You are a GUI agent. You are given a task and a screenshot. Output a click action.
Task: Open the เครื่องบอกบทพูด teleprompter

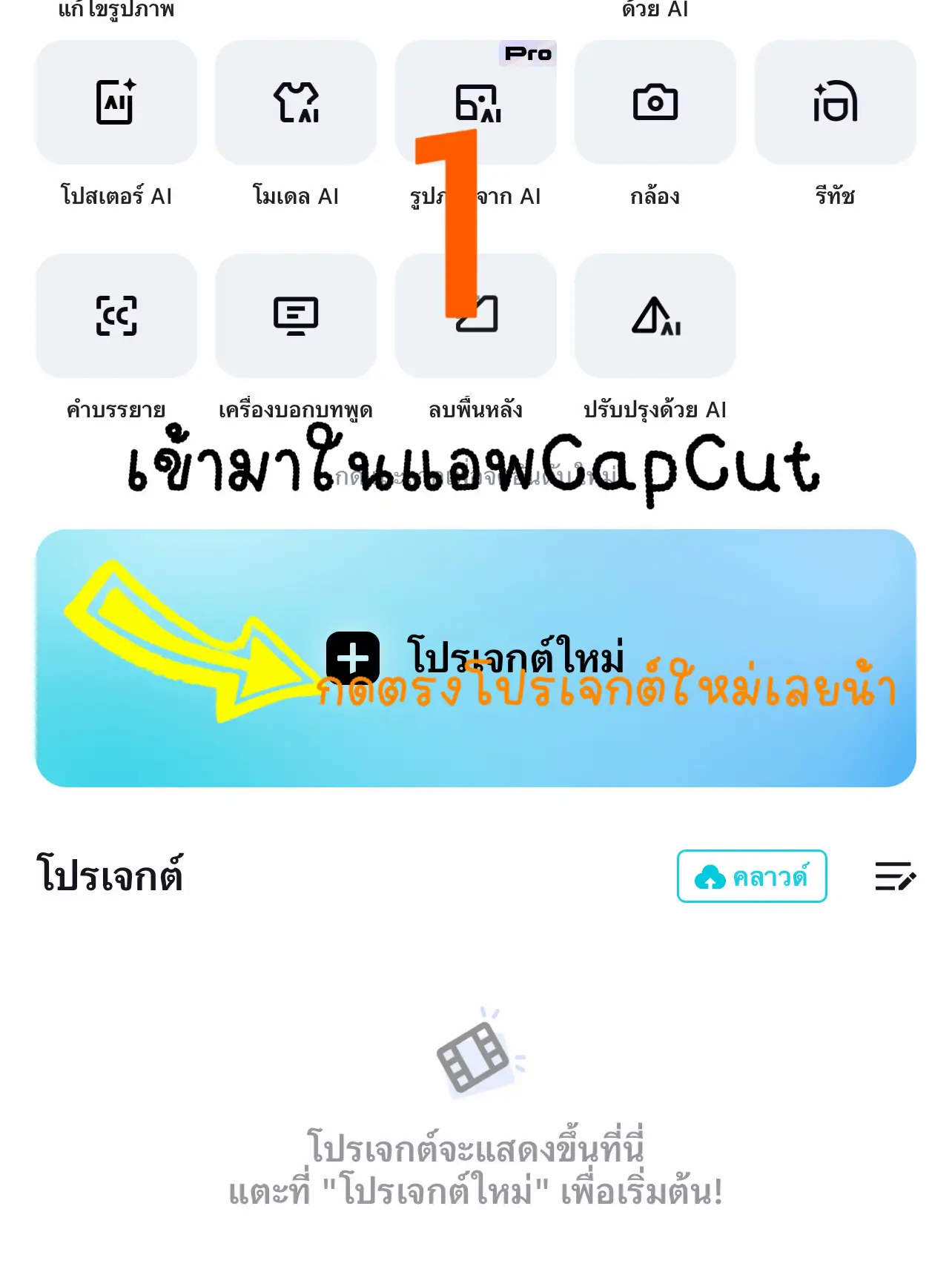click(296, 316)
